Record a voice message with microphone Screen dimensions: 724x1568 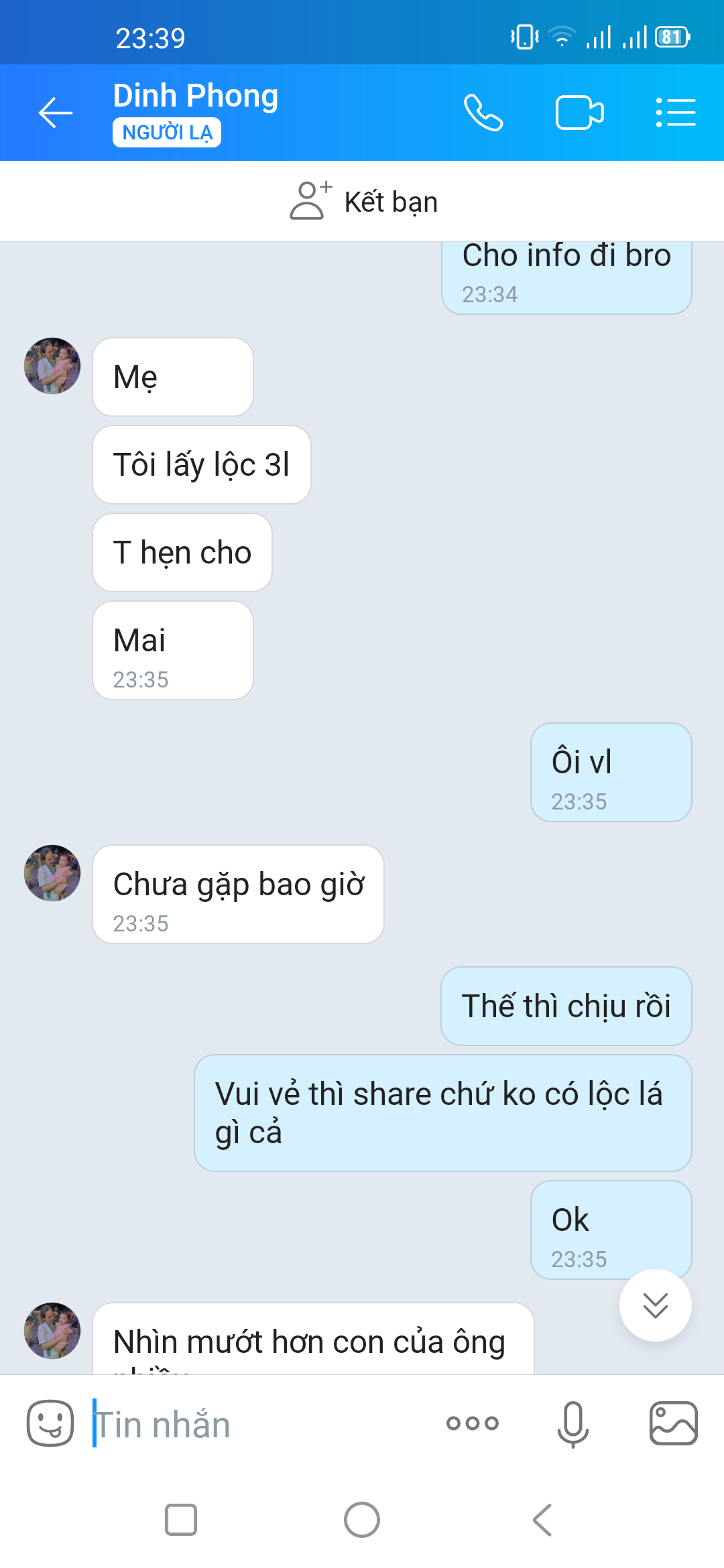click(572, 1423)
